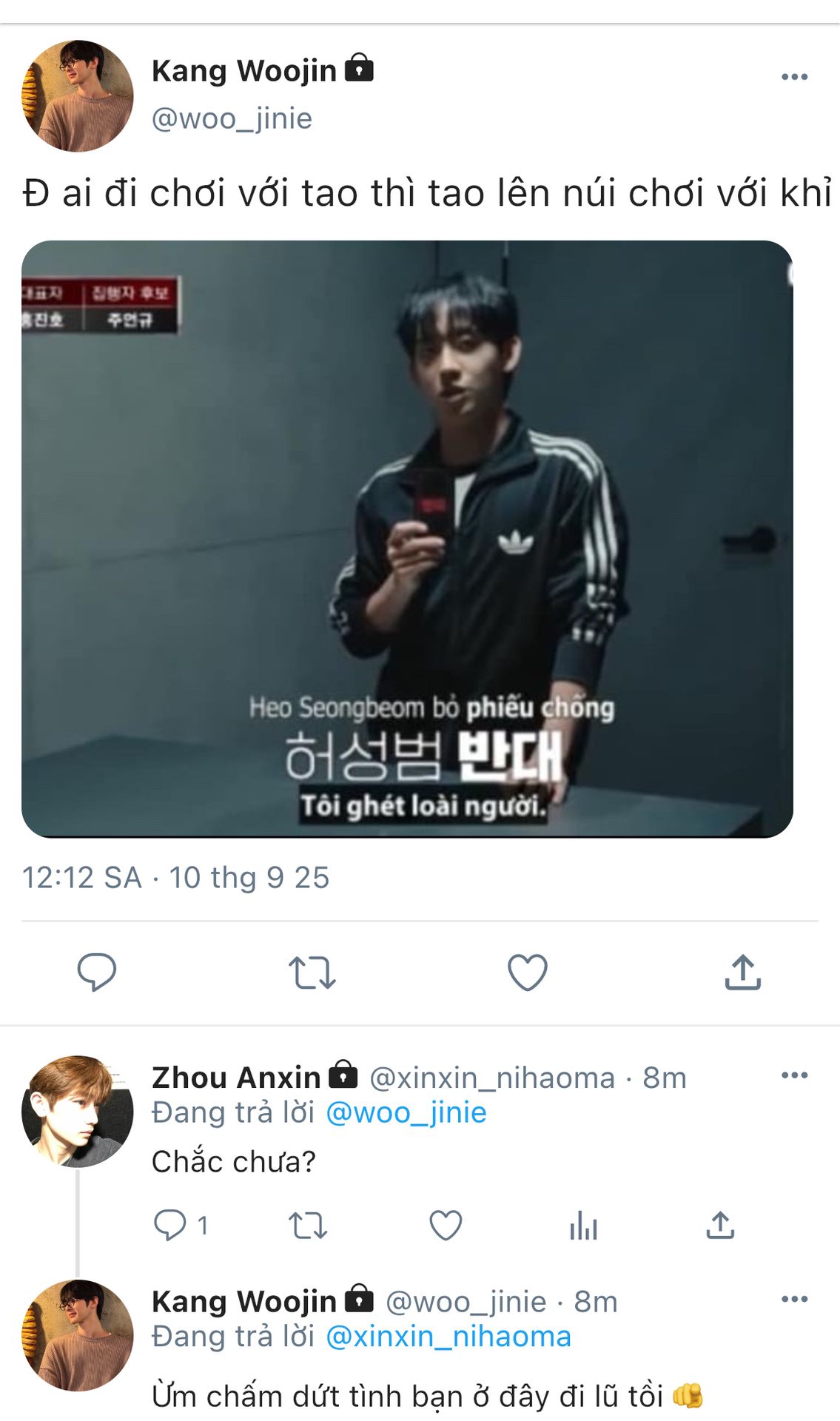
Task: Open Kang Woojin's avatar on the bottom reply
Action: [x=78, y=1335]
